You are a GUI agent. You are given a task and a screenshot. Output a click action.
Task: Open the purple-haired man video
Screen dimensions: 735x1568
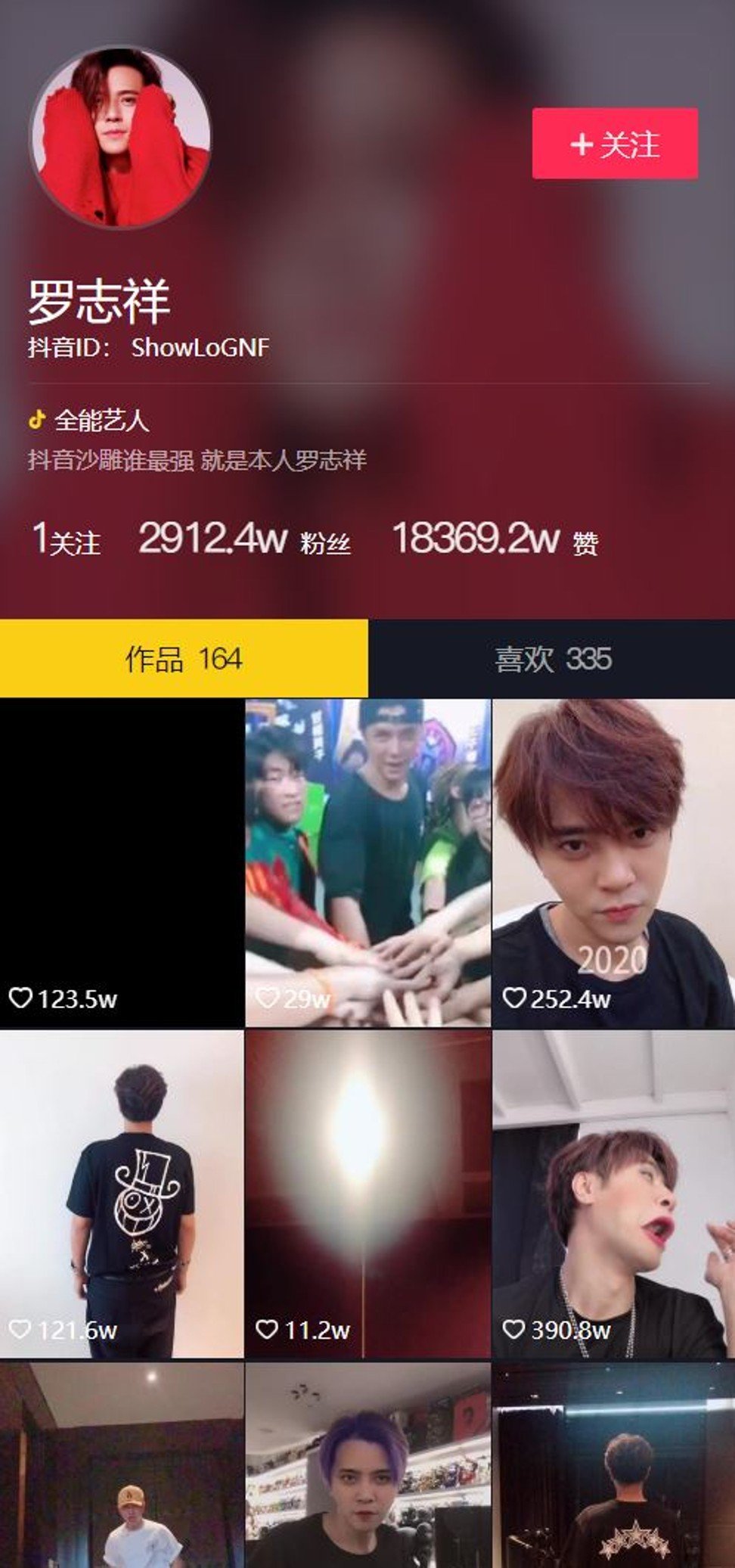(367, 1465)
